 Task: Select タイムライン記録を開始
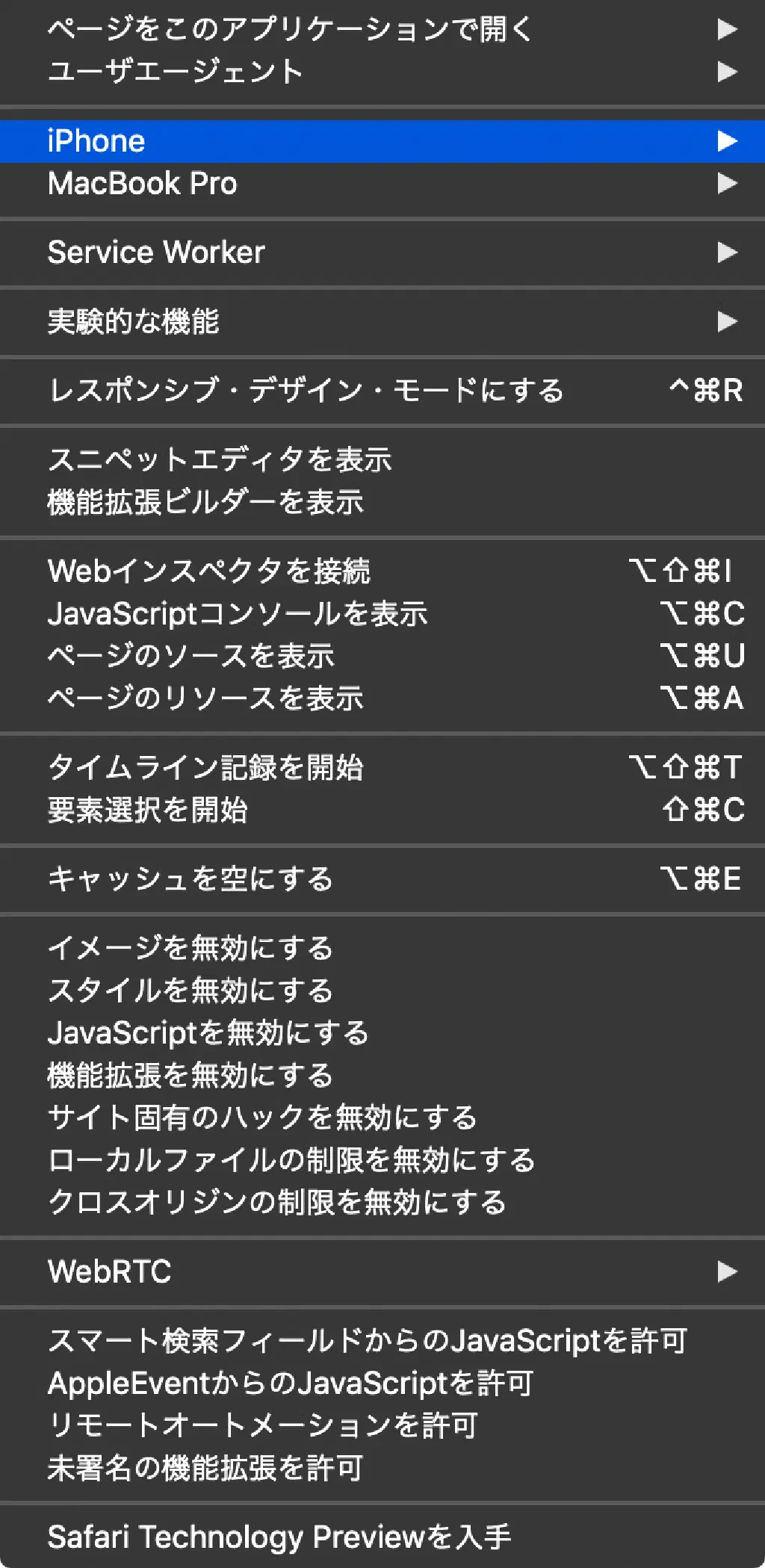[x=205, y=768]
